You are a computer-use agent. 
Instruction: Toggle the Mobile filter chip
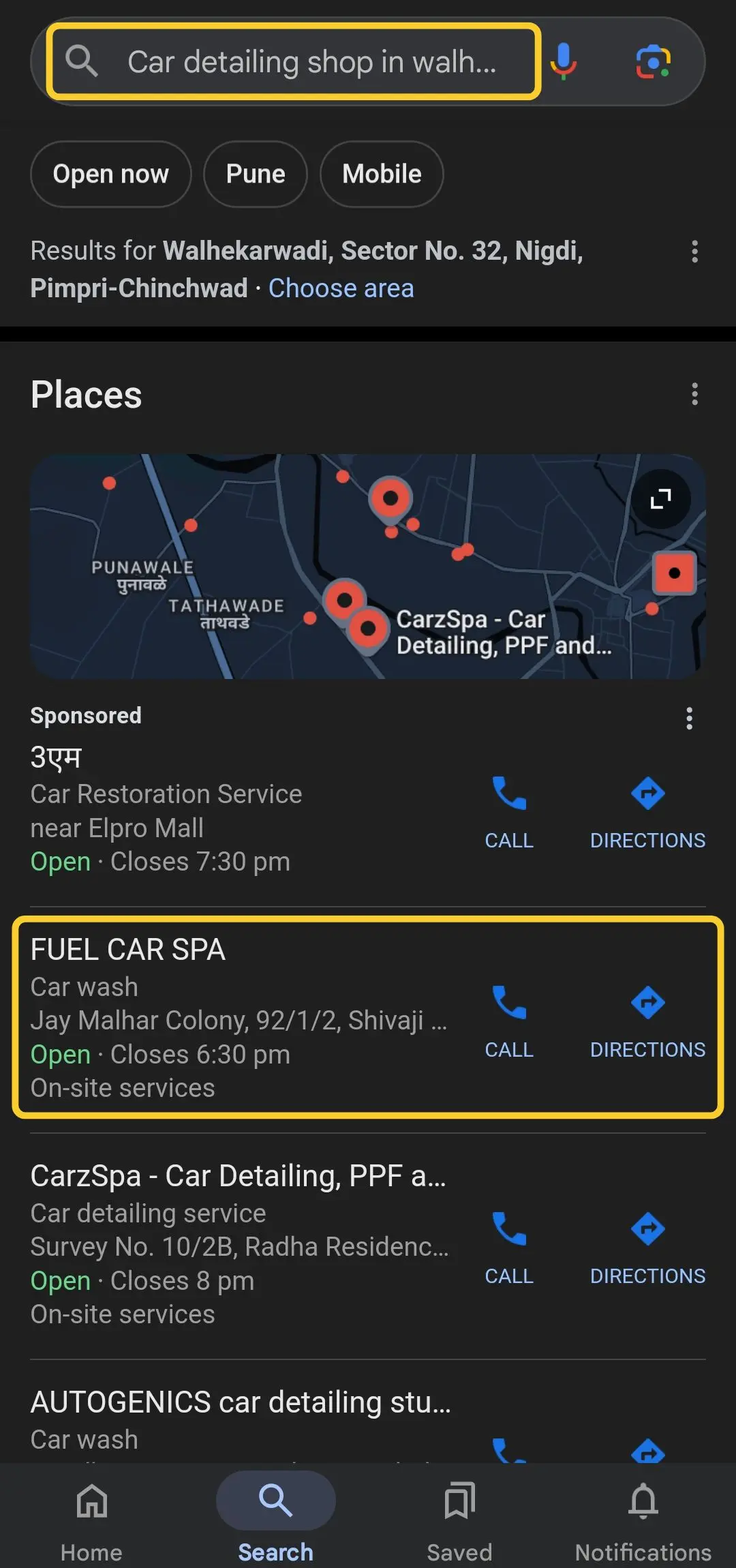coord(382,175)
